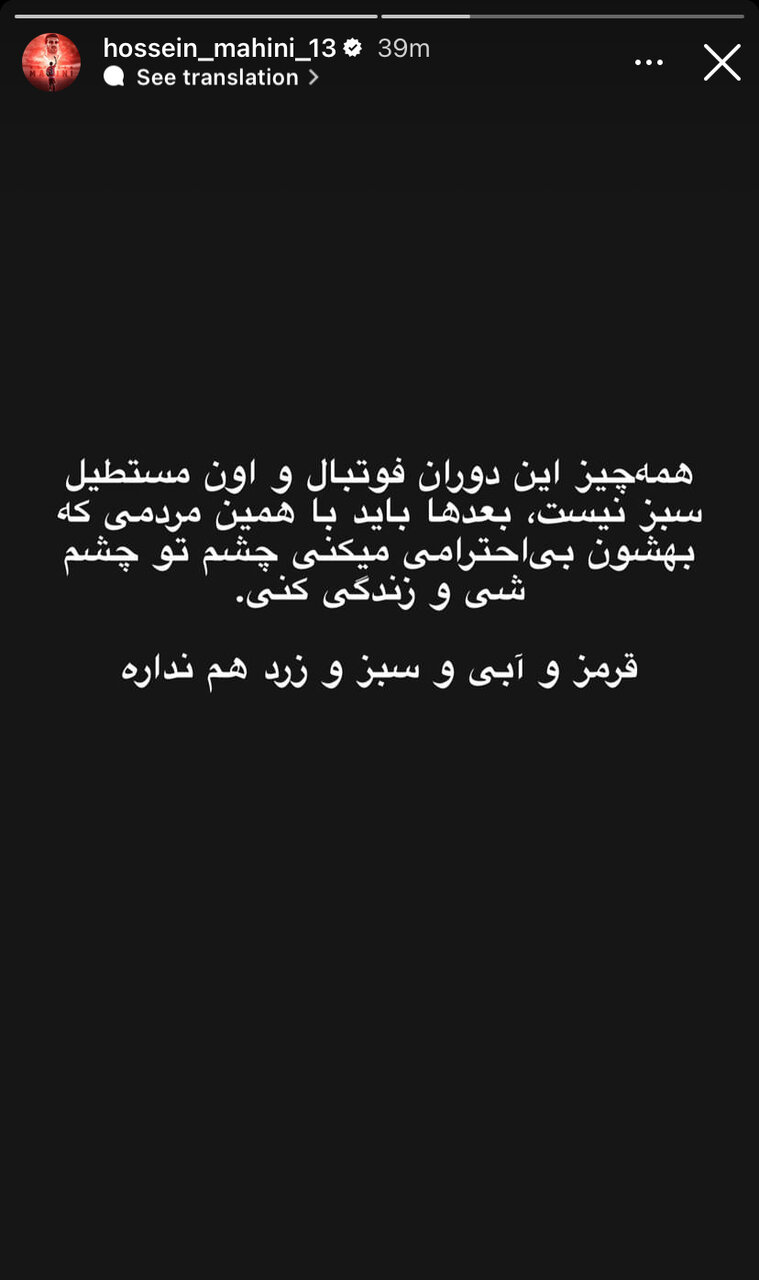Image resolution: width=759 pixels, height=1280 pixels.
Task: Open the story options (⋯) menu
Action: coord(649,62)
